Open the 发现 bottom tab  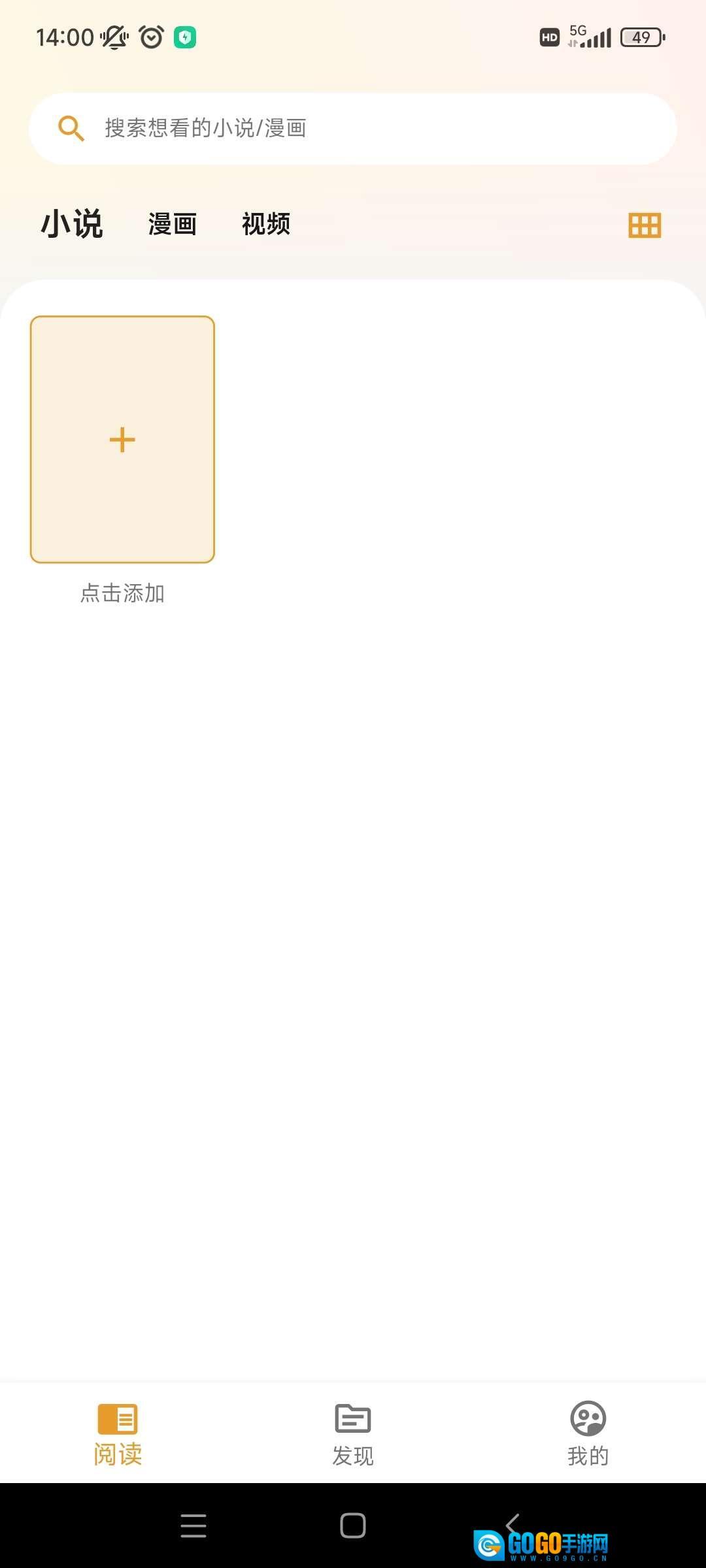(353, 1434)
